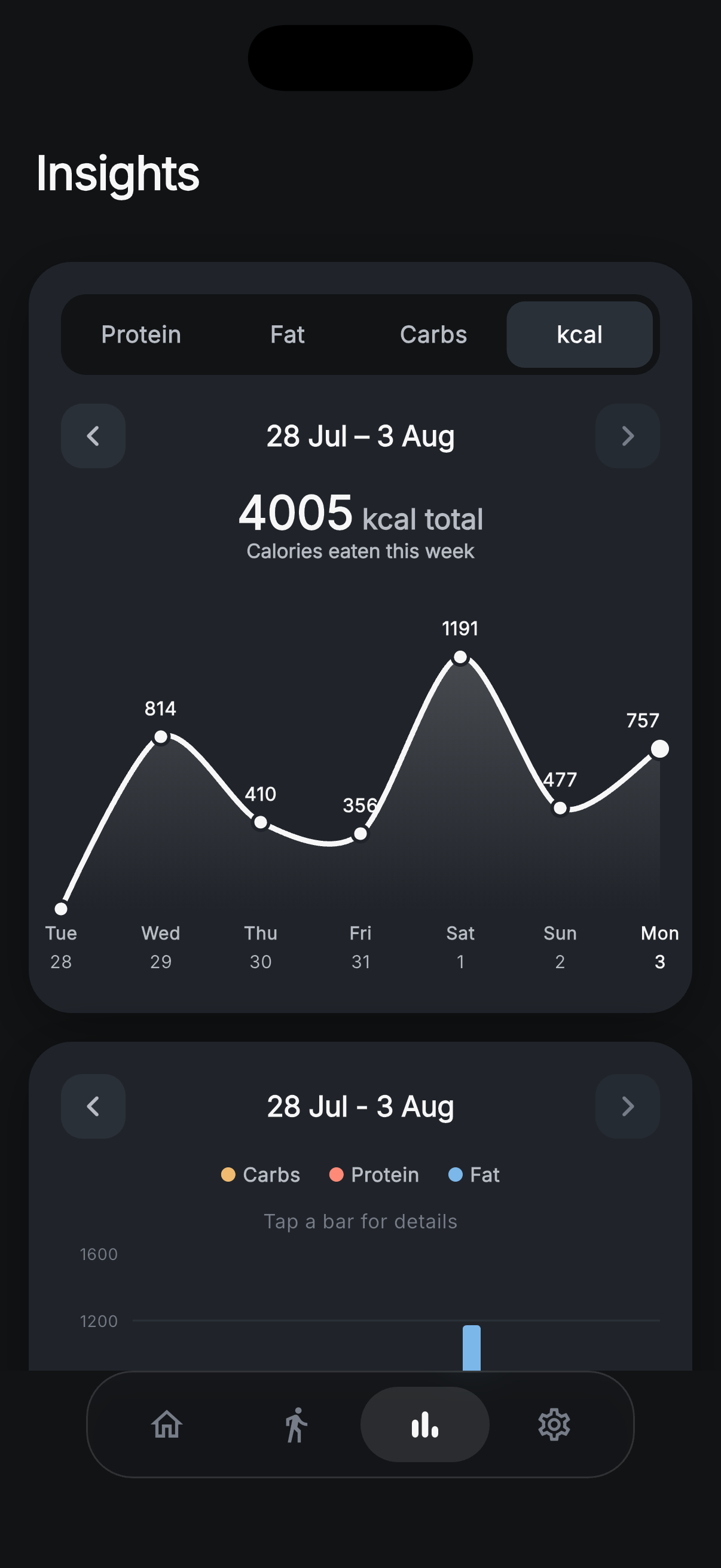The width and height of the screenshot is (721, 1568).
Task: Open the activity walking tab
Action: point(296,1424)
